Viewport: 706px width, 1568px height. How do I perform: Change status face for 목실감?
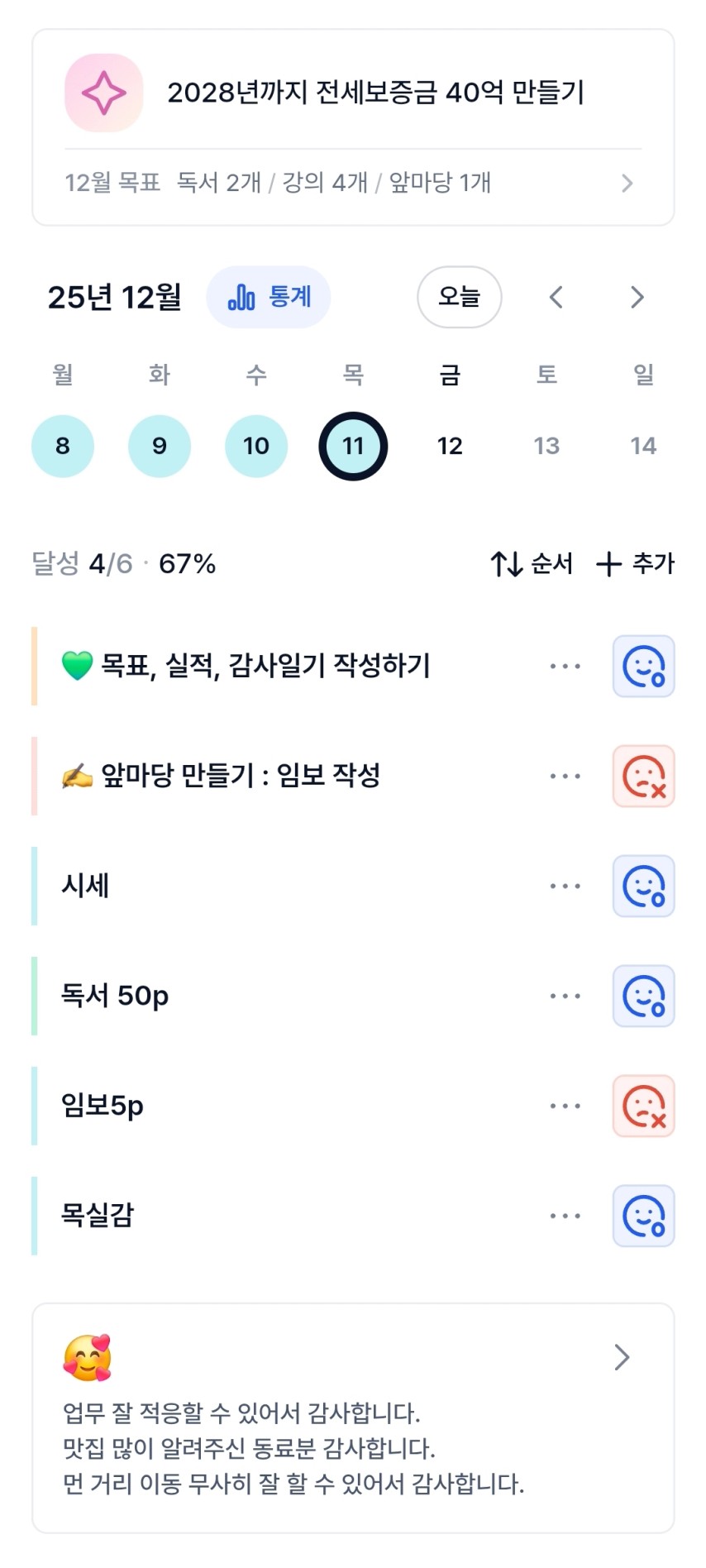point(643,1217)
